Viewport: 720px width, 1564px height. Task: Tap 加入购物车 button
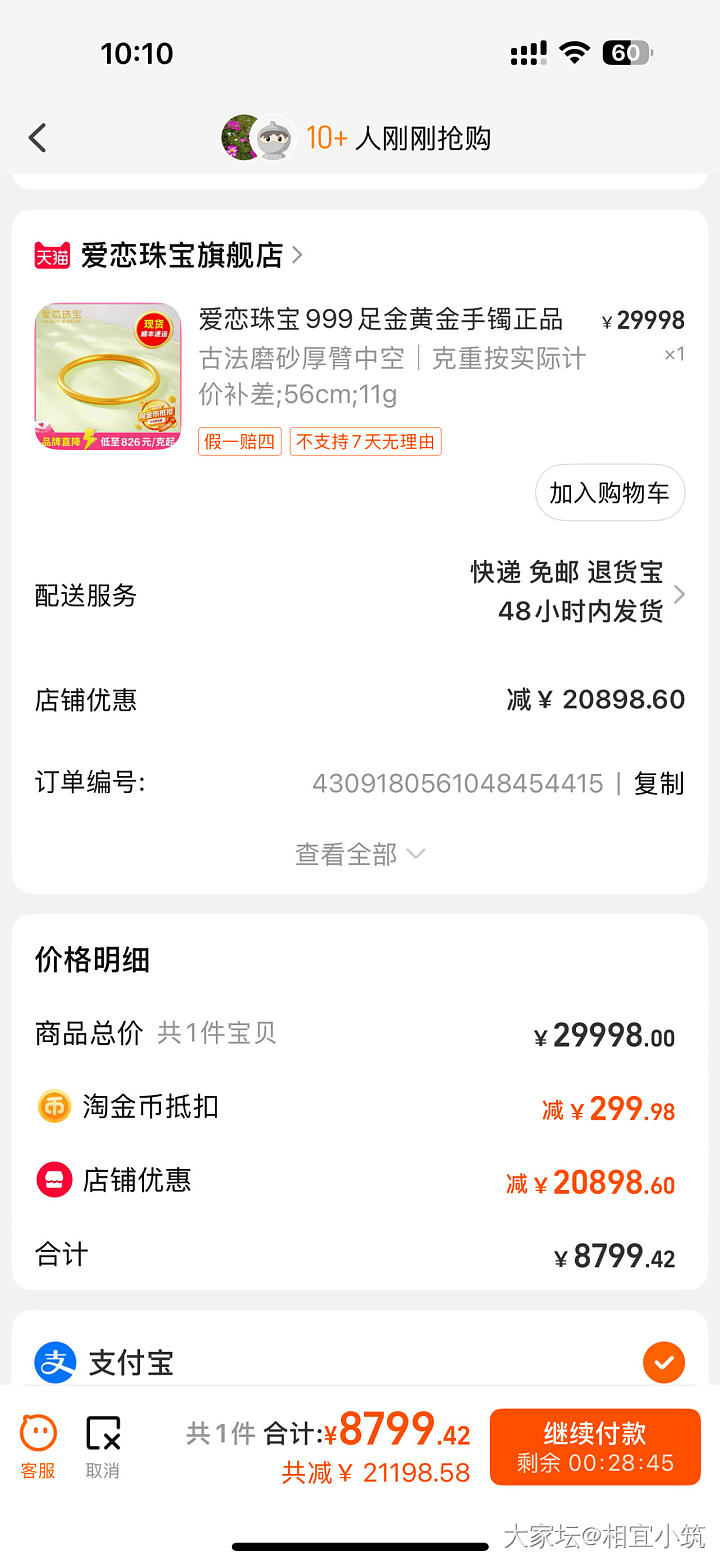point(609,493)
